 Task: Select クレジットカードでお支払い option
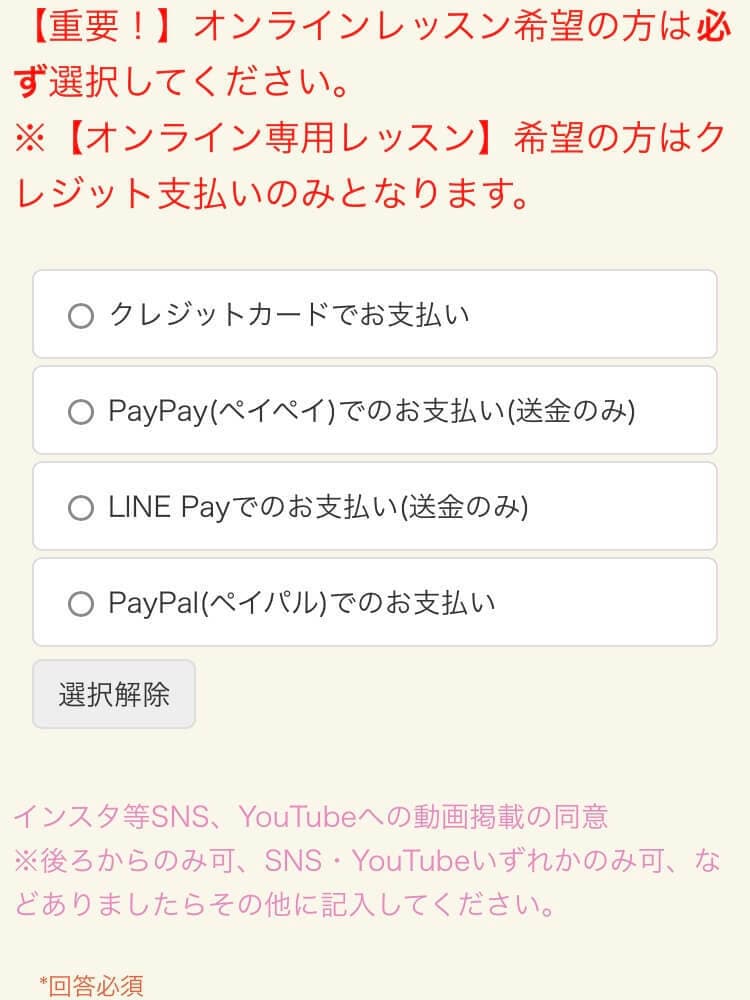coord(81,316)
